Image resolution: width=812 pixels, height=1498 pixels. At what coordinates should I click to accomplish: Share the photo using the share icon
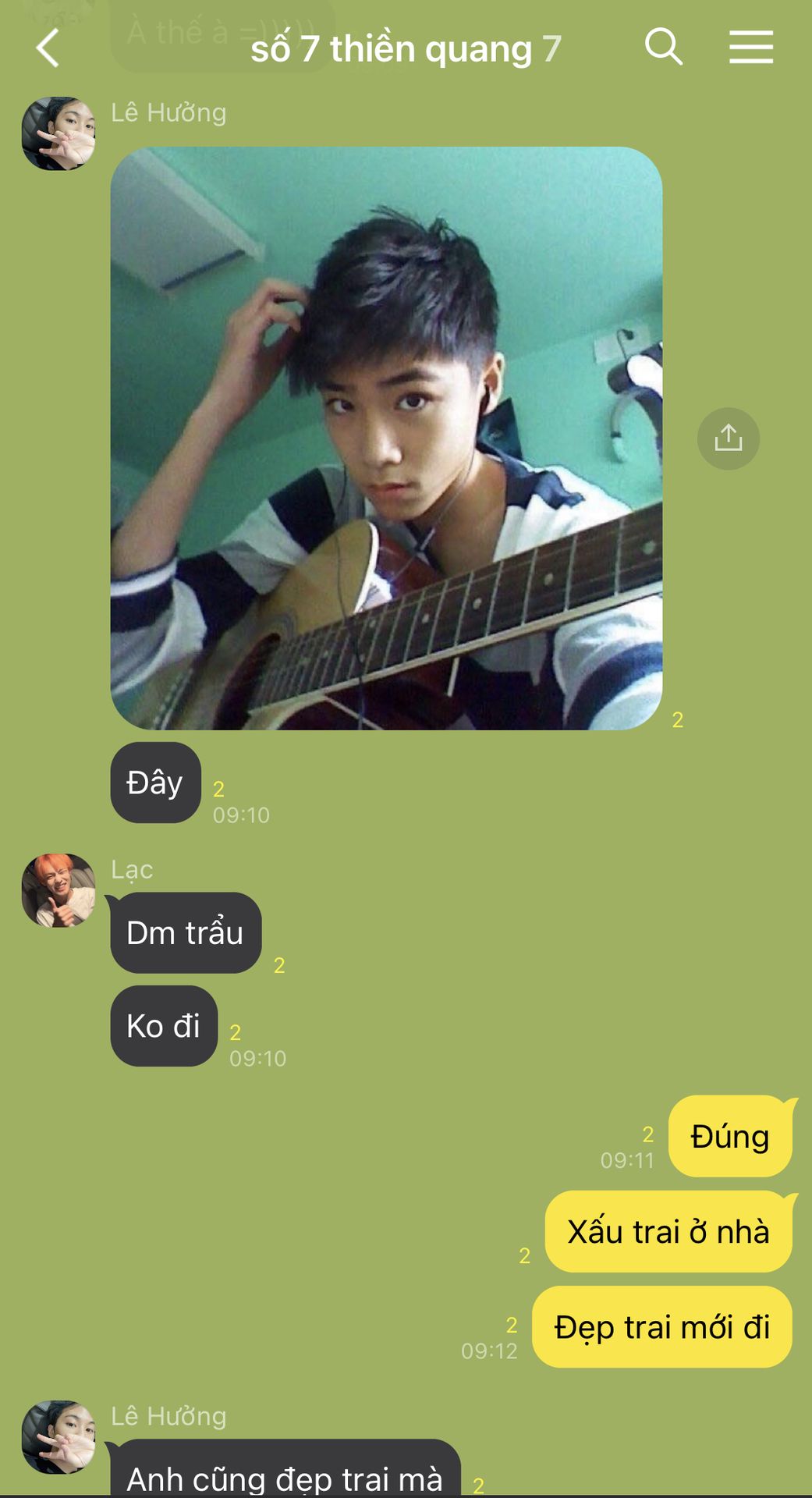728,438
